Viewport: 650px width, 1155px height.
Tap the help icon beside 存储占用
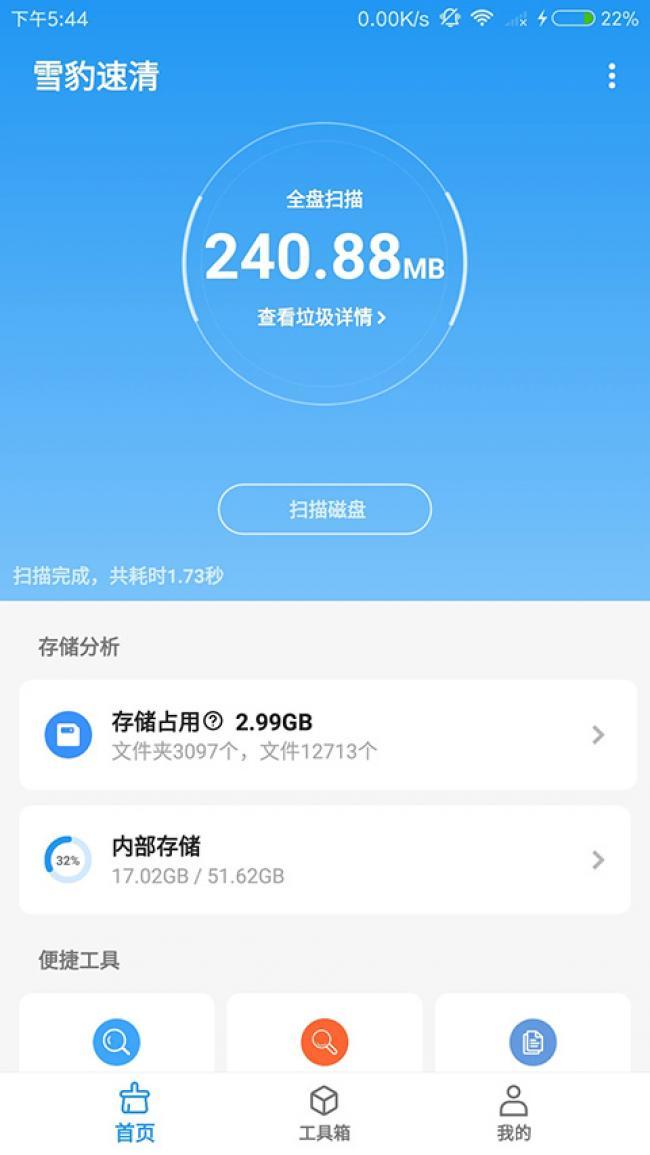click(x=213, y=721)
